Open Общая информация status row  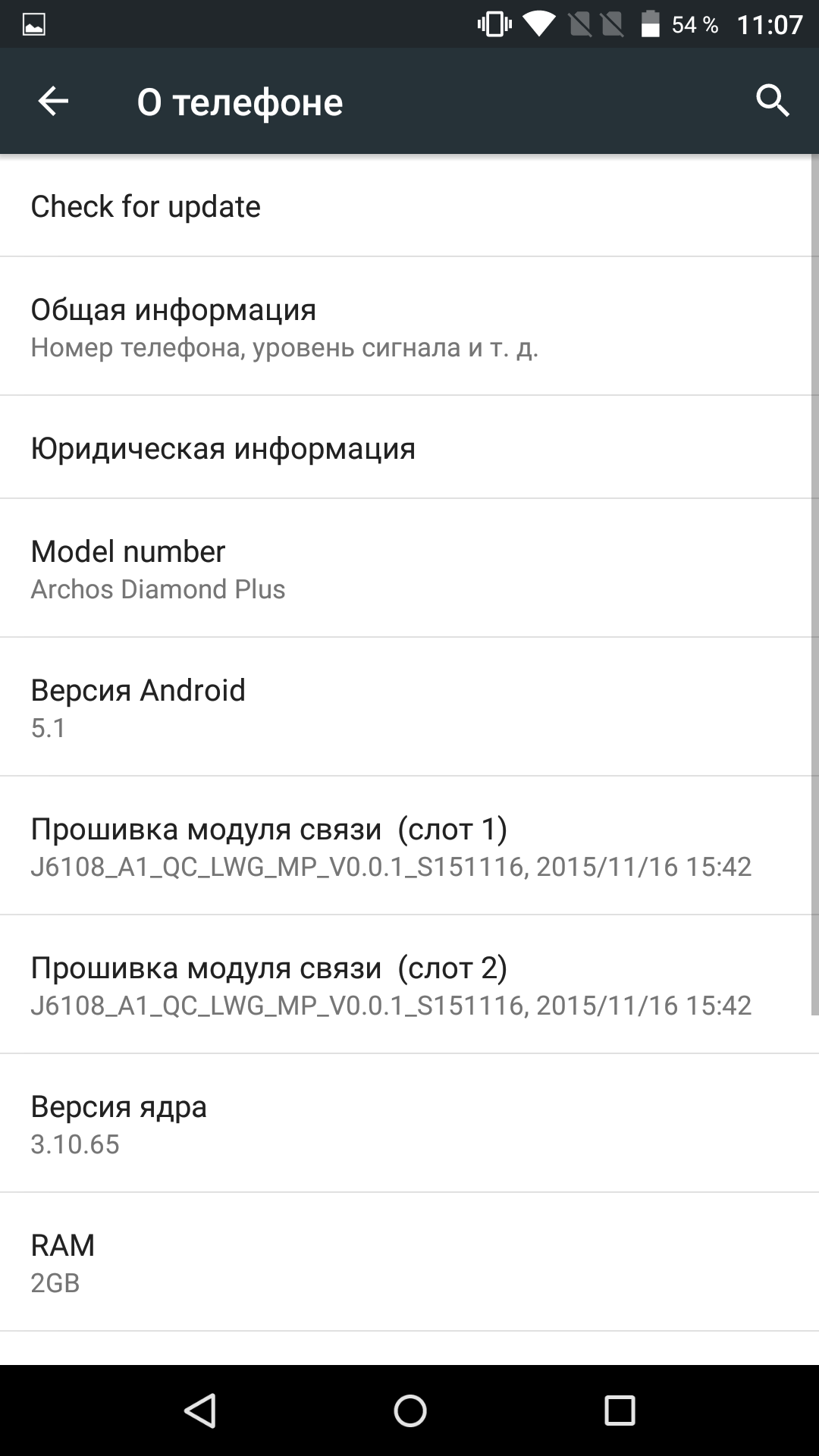[x=409, y=326]
